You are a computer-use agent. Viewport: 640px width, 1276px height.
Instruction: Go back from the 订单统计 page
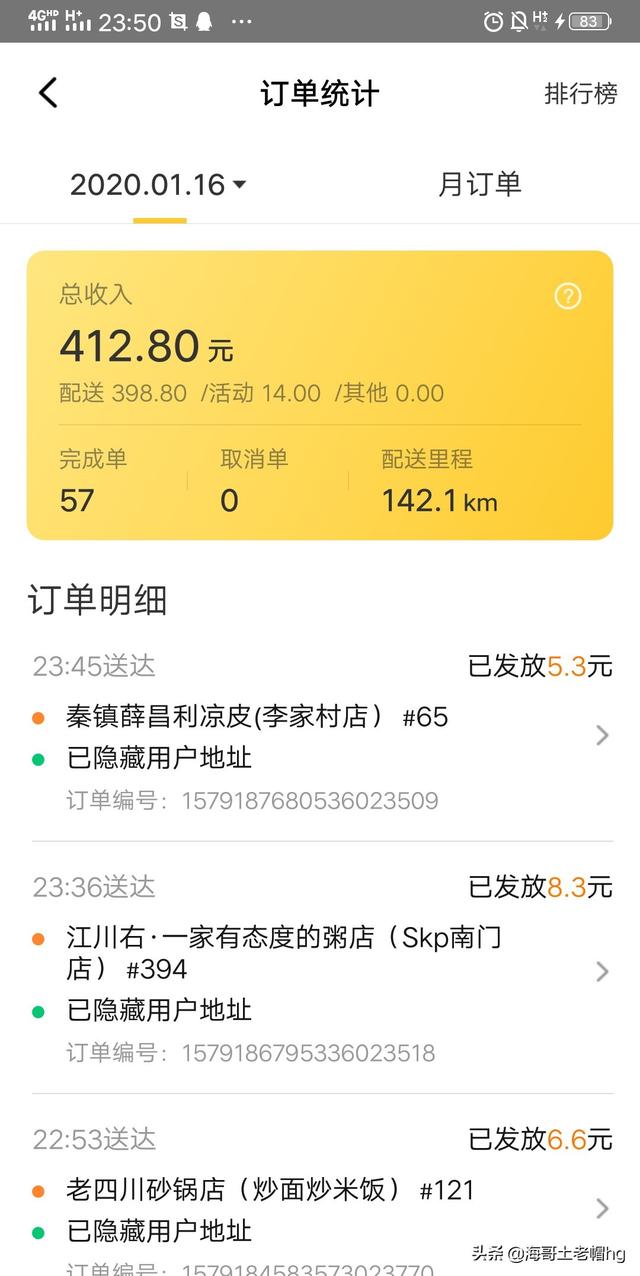[x=48, y=93]
